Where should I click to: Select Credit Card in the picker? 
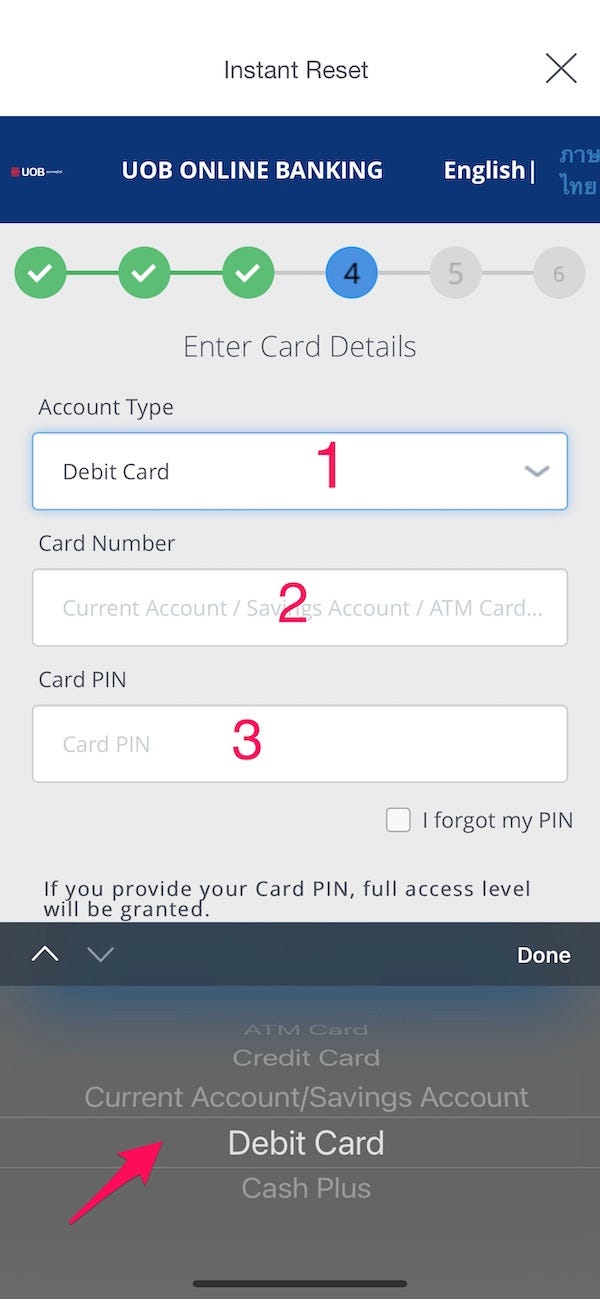[306, 1057]
